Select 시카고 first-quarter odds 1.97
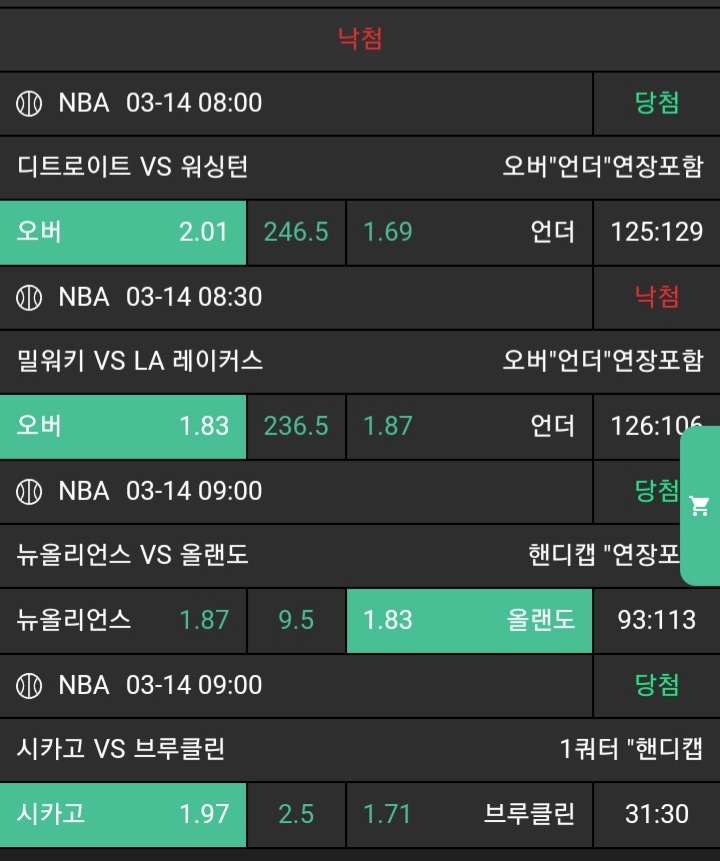 (x=123, y=813)
